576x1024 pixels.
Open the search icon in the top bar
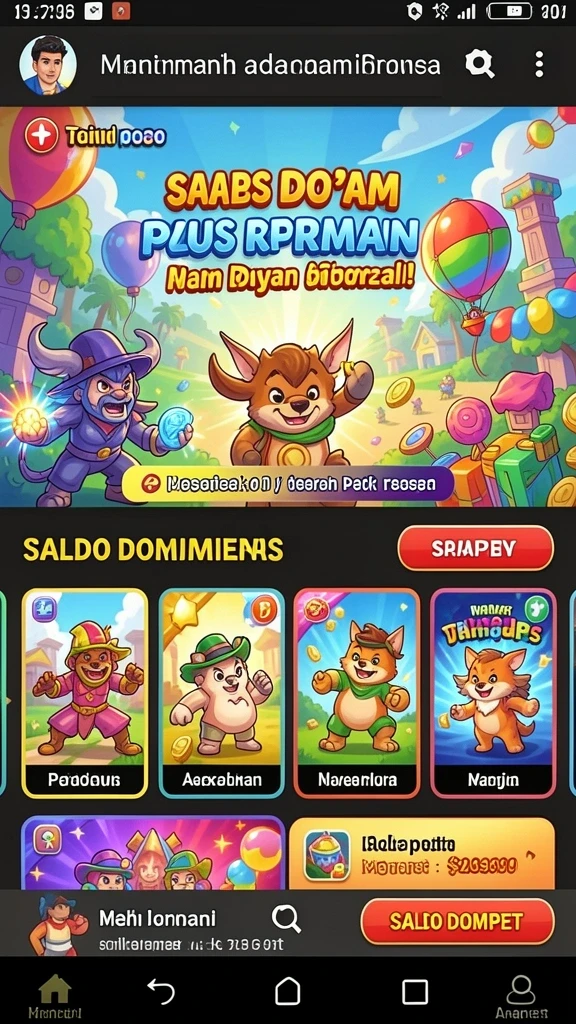tap(479, 64)
